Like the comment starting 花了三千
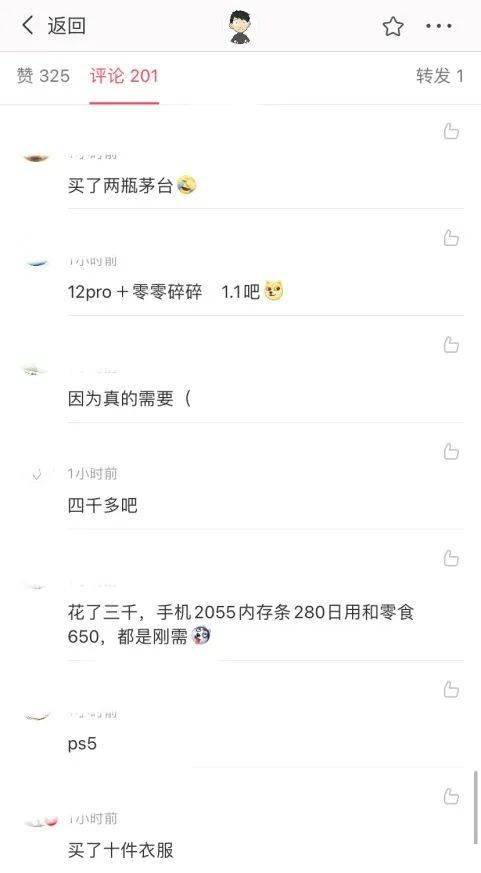The height and width of the screenshot is (873, 481). (x=451, y=558)
